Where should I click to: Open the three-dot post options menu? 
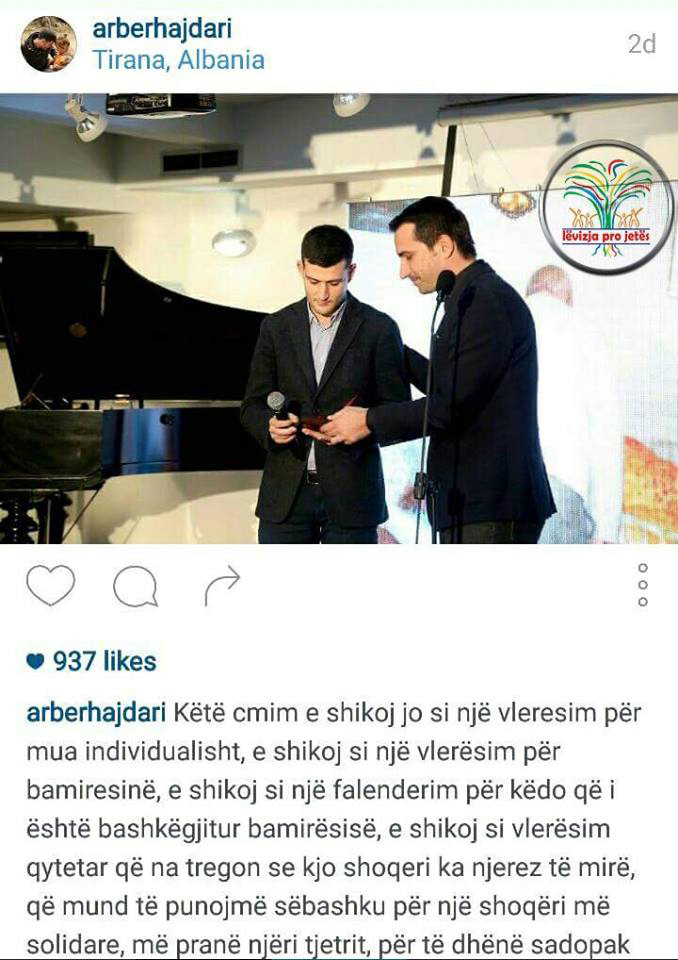click(x=642, y=585)
